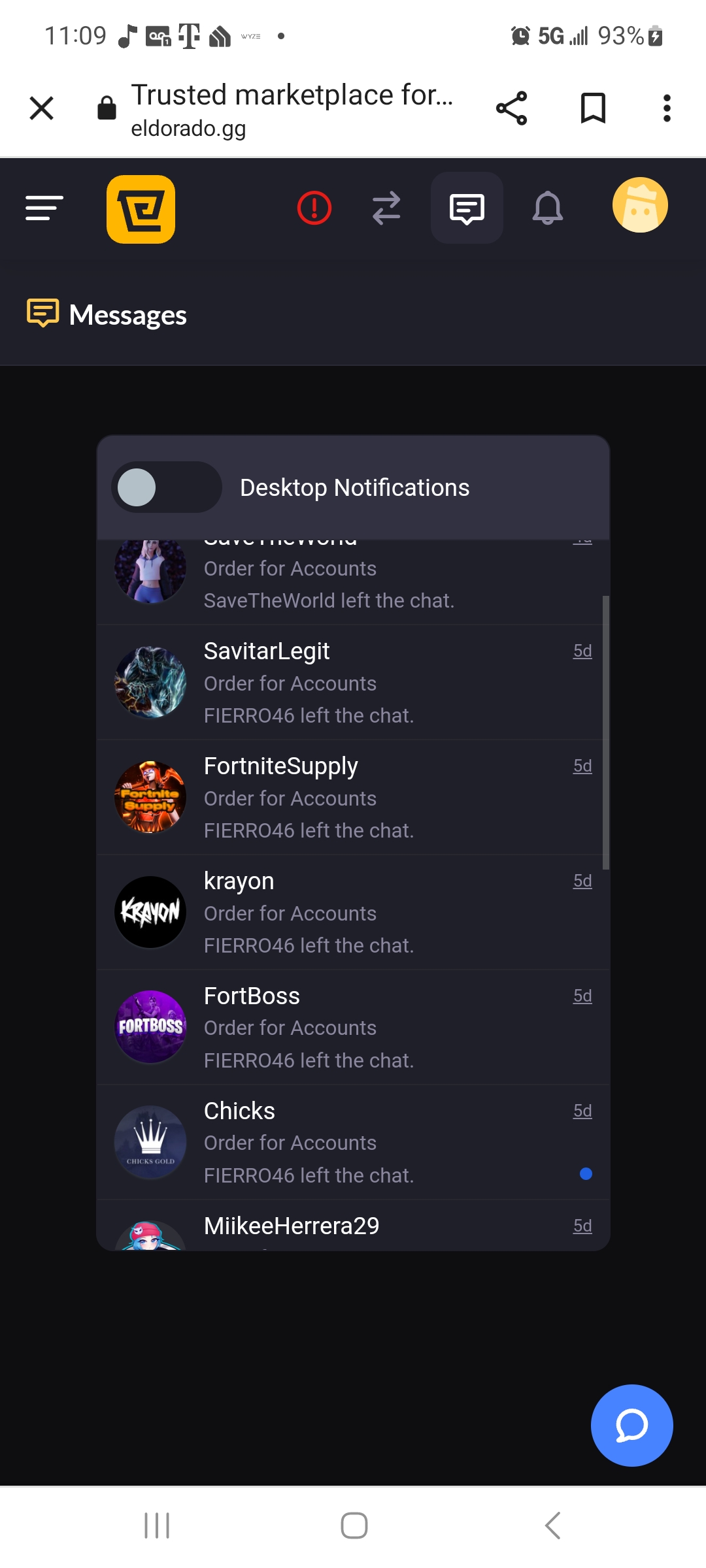Viewport: 706px width, 1568px height.
Task: Open the orders swap-arrows icon
Action: coord(386,208)
